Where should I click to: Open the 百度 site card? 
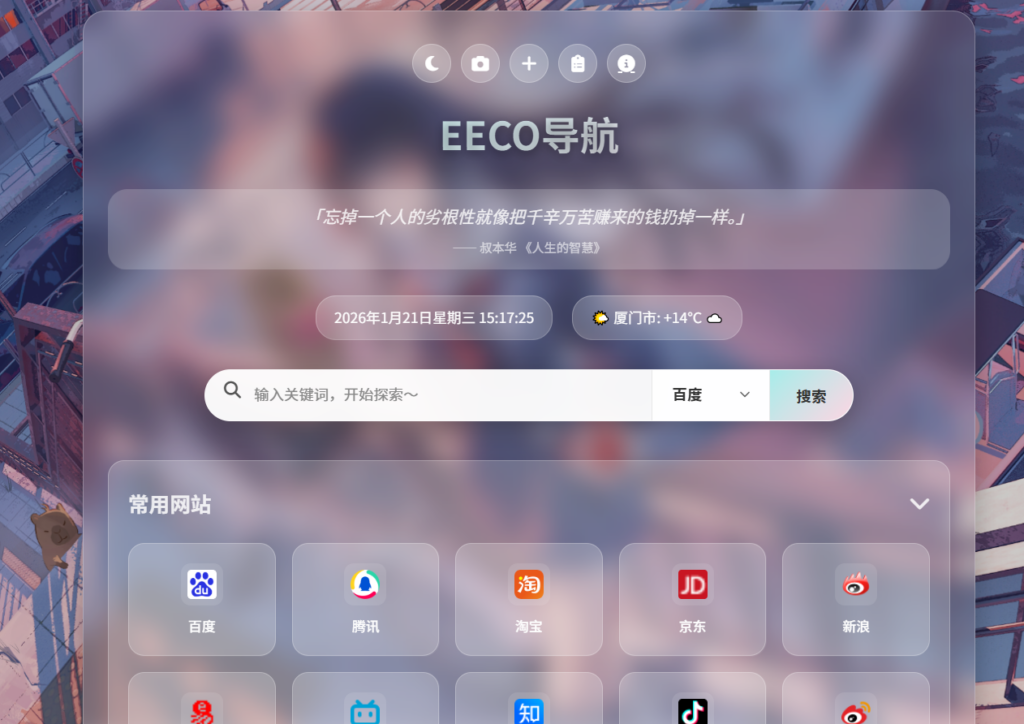click(202, 599)
